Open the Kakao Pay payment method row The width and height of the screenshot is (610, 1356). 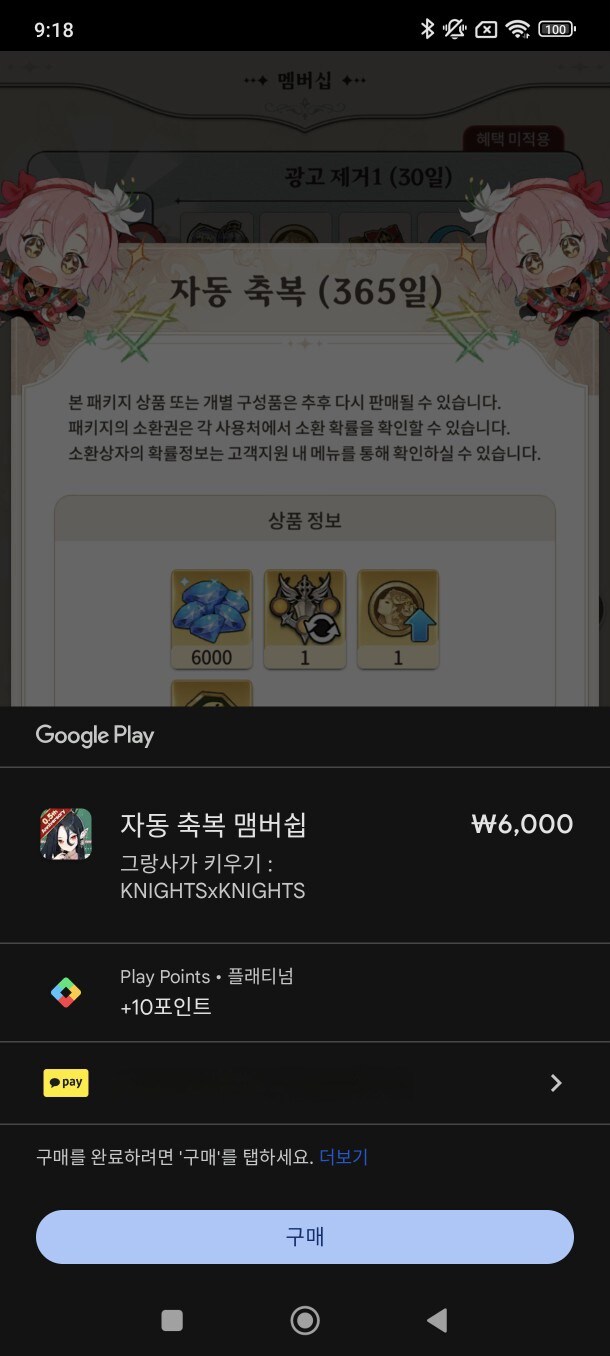coord(304,1083)
